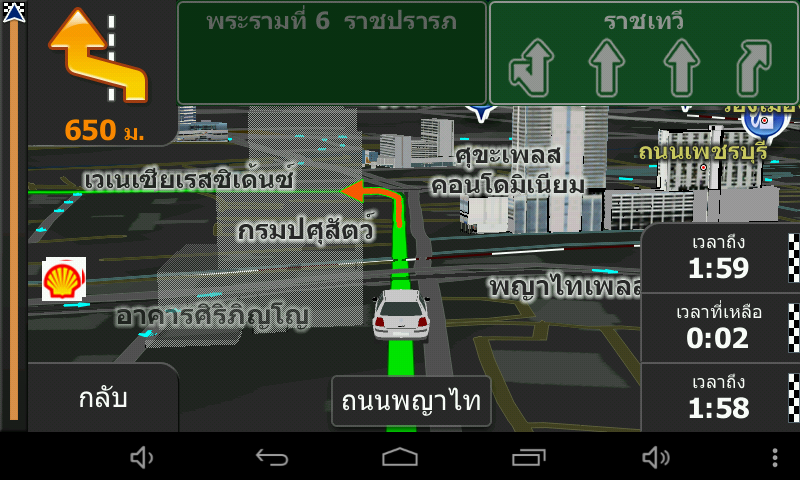Viewport: 800px width, 480px height.
Task: Tap the Shell gas station icon
Action: pos(64,278)
